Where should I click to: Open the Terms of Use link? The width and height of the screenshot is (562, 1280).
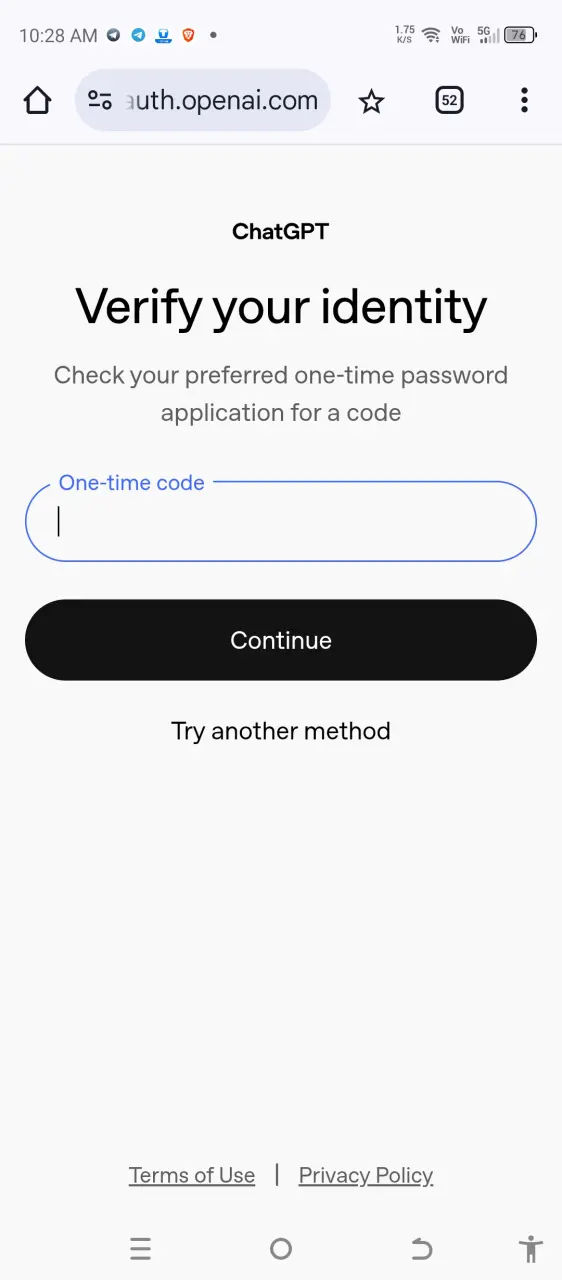(192, 1175)
